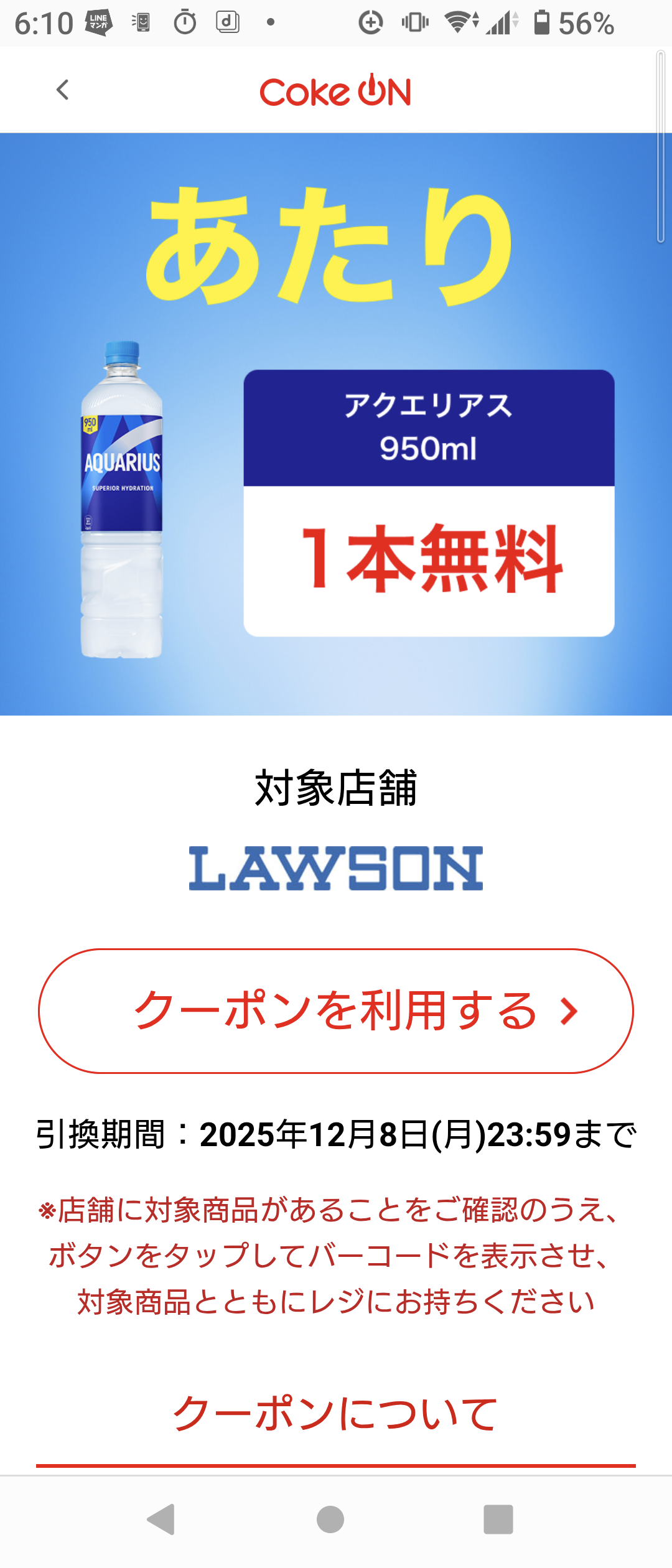Tap クーポンを利用する button
The image size is (672, 1568).
point(336,1010)
